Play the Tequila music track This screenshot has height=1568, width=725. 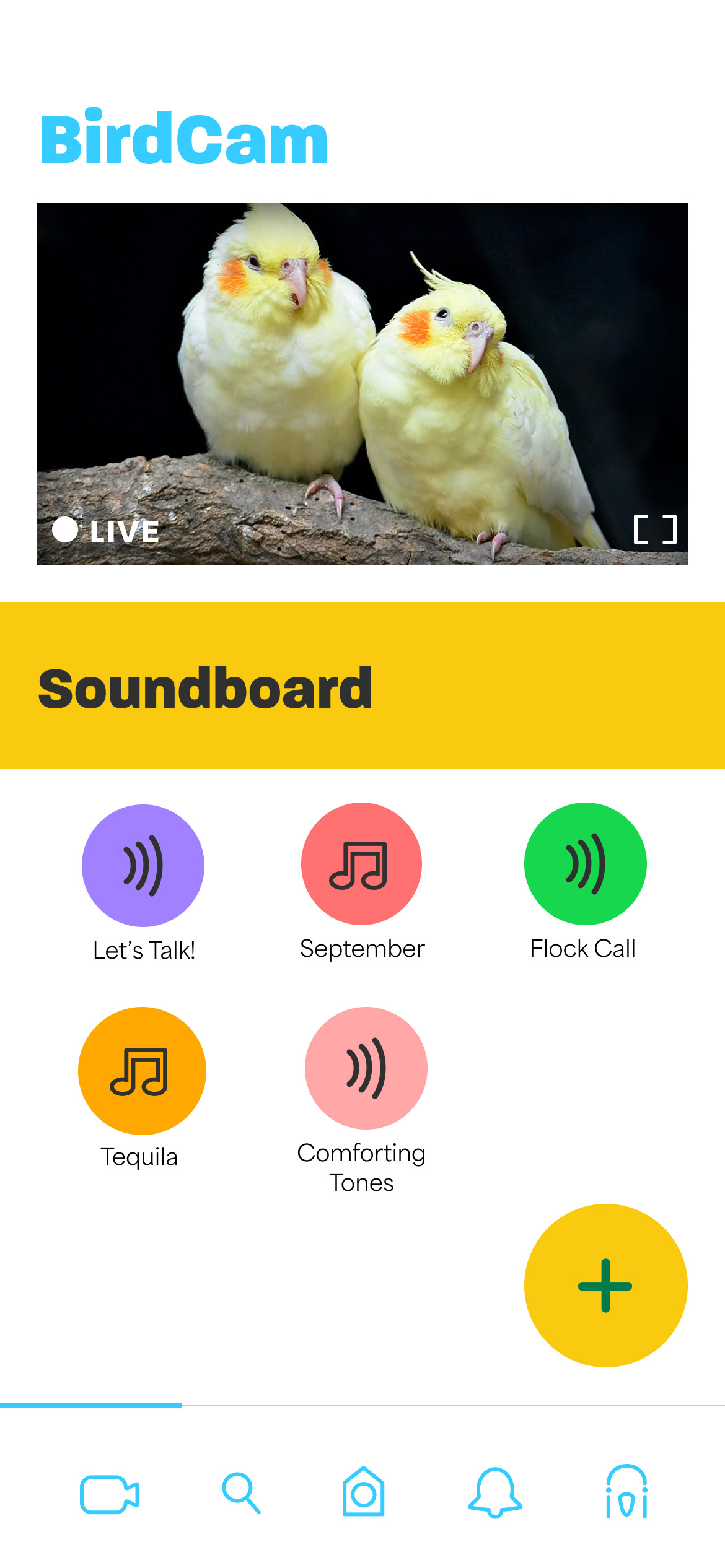point(142,1071)
